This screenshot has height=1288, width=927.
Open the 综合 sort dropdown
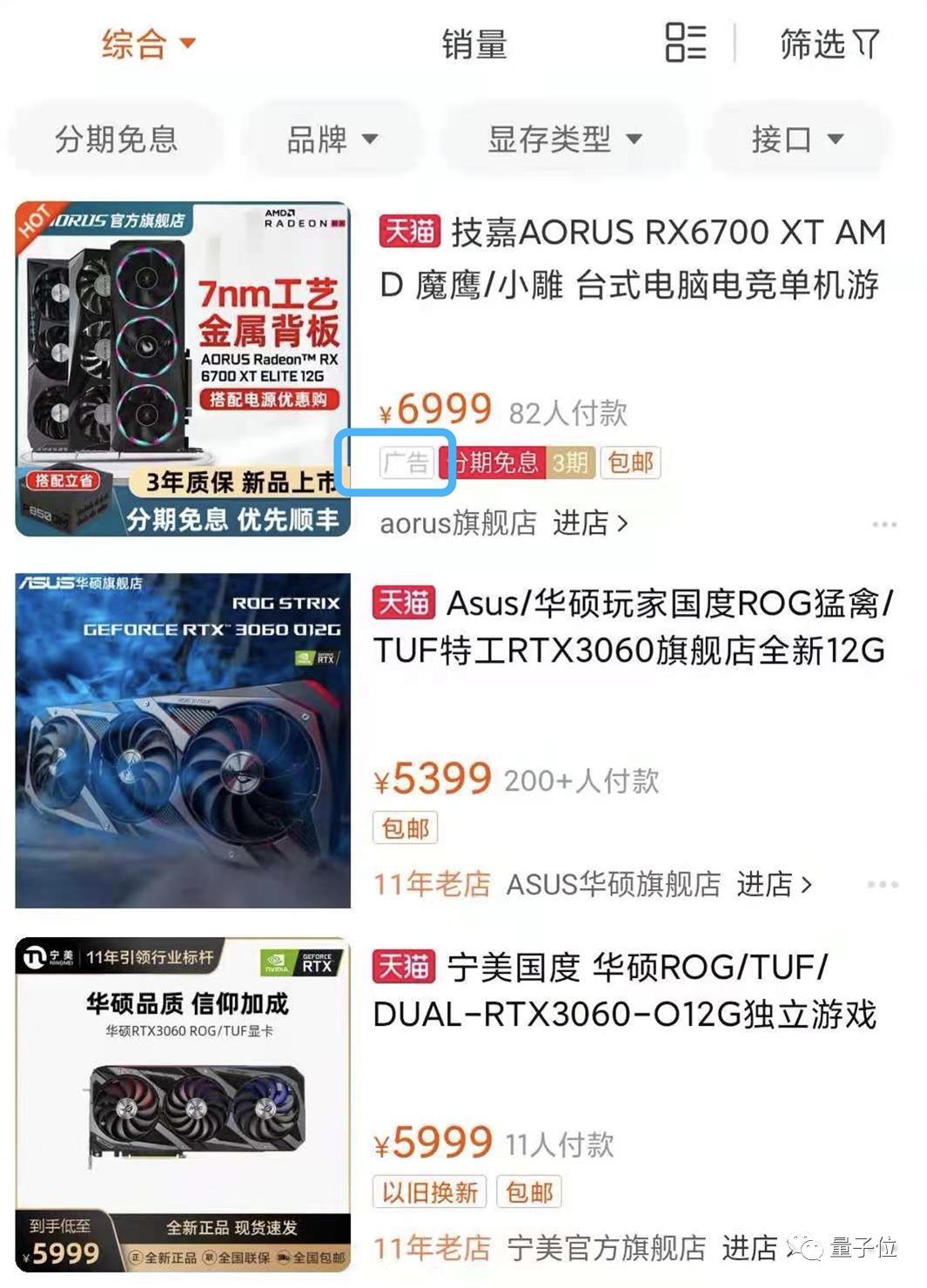tap(148, 44)
